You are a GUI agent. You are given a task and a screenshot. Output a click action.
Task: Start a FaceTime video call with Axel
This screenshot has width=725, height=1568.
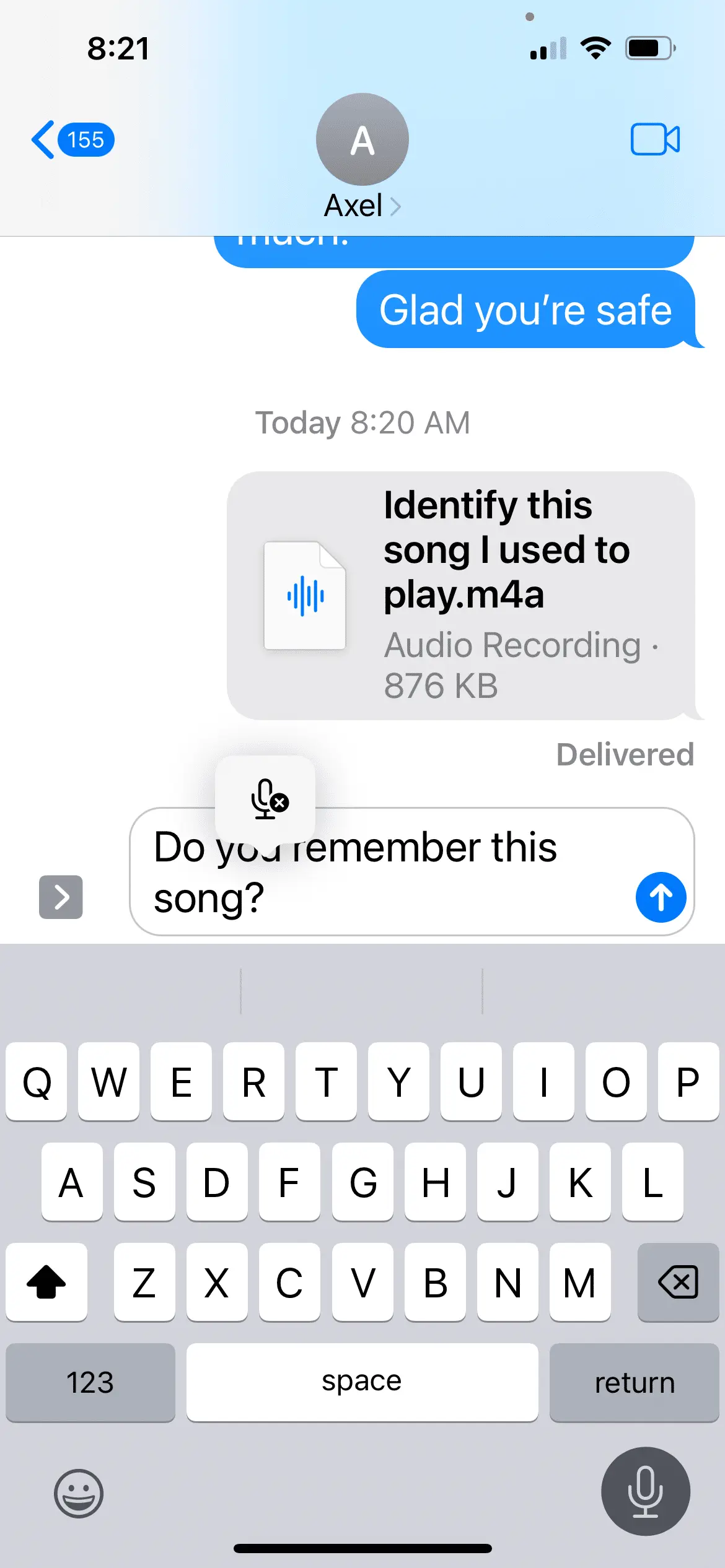tap(655, 139)
